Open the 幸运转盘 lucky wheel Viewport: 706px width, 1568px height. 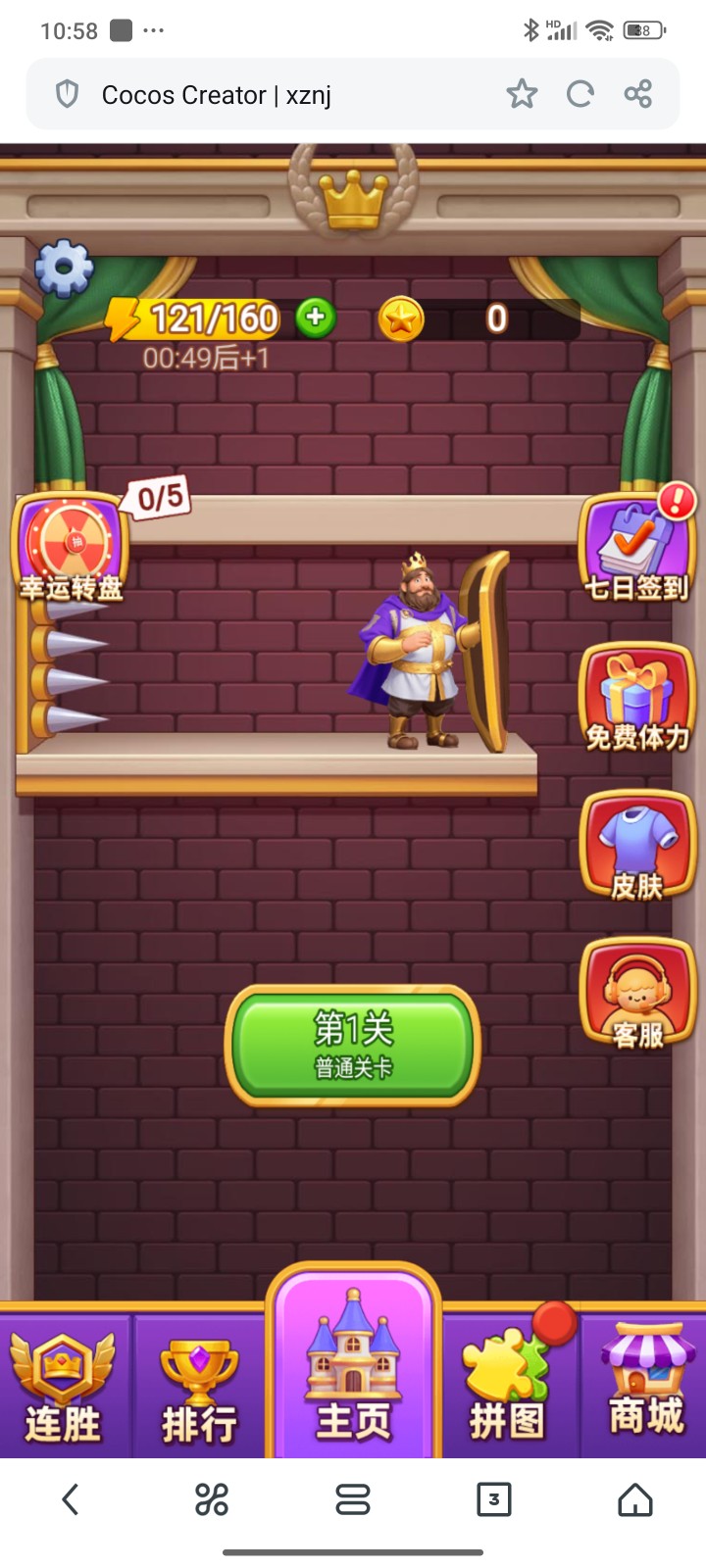(x=71, y=549)
